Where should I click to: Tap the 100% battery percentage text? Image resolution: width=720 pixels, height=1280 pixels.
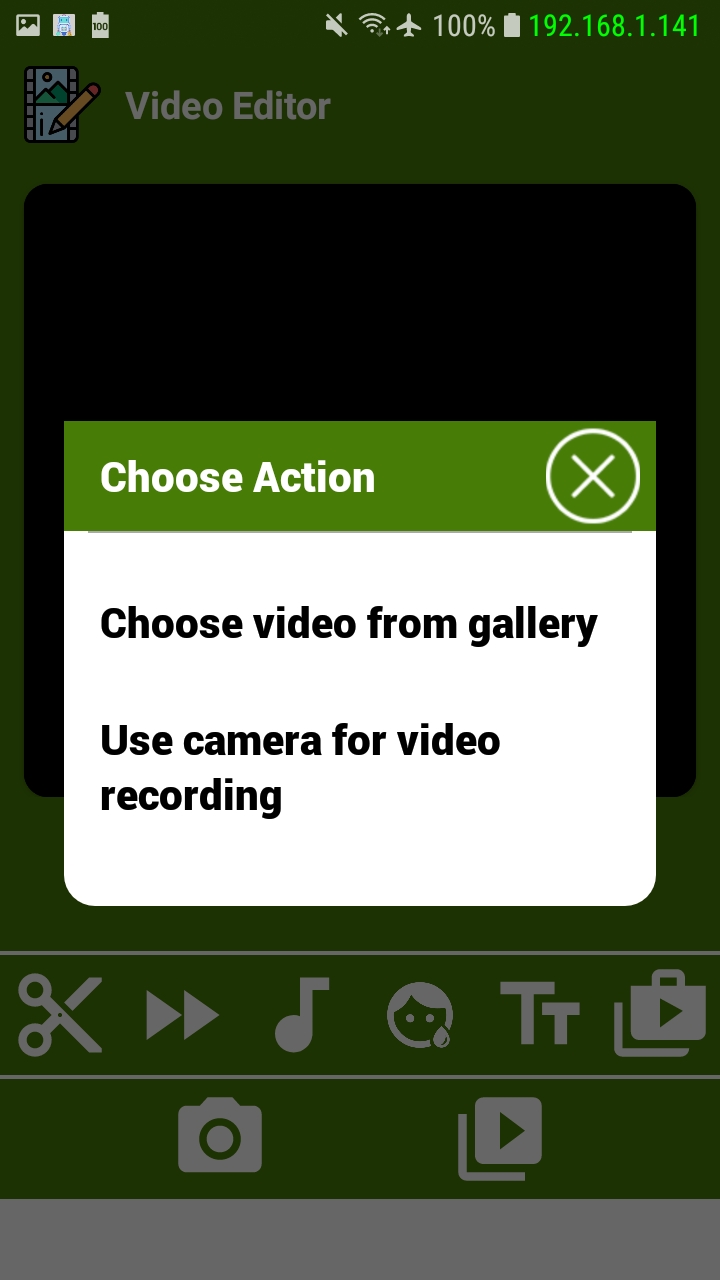coord(463,27)
